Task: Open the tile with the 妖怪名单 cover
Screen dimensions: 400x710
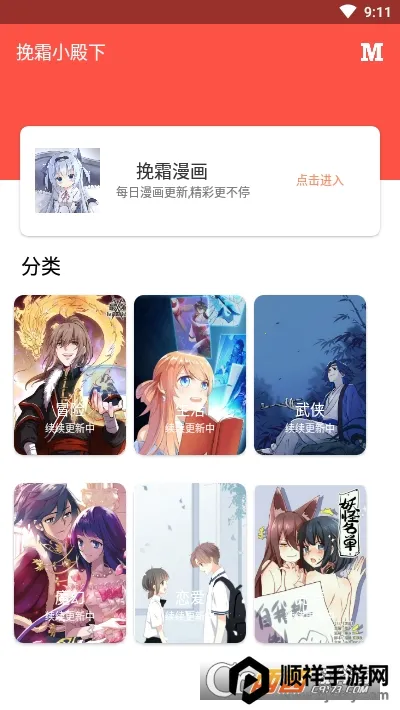Action: click(310, 563)
